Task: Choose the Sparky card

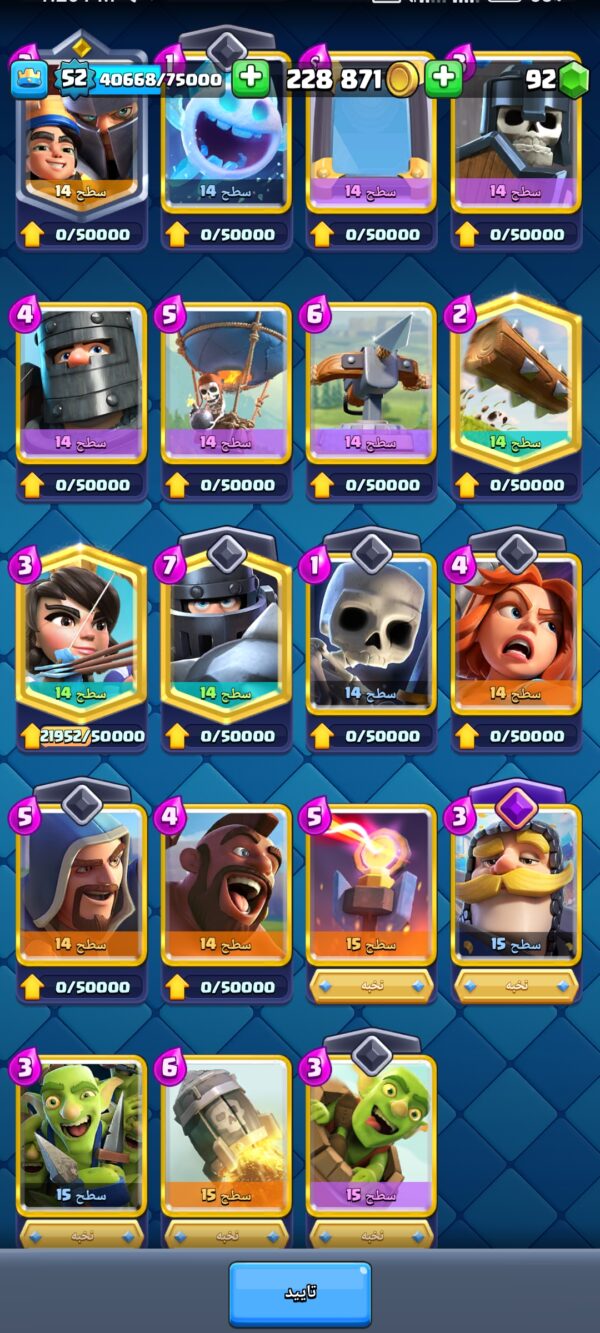Action: pos(227,1136)
